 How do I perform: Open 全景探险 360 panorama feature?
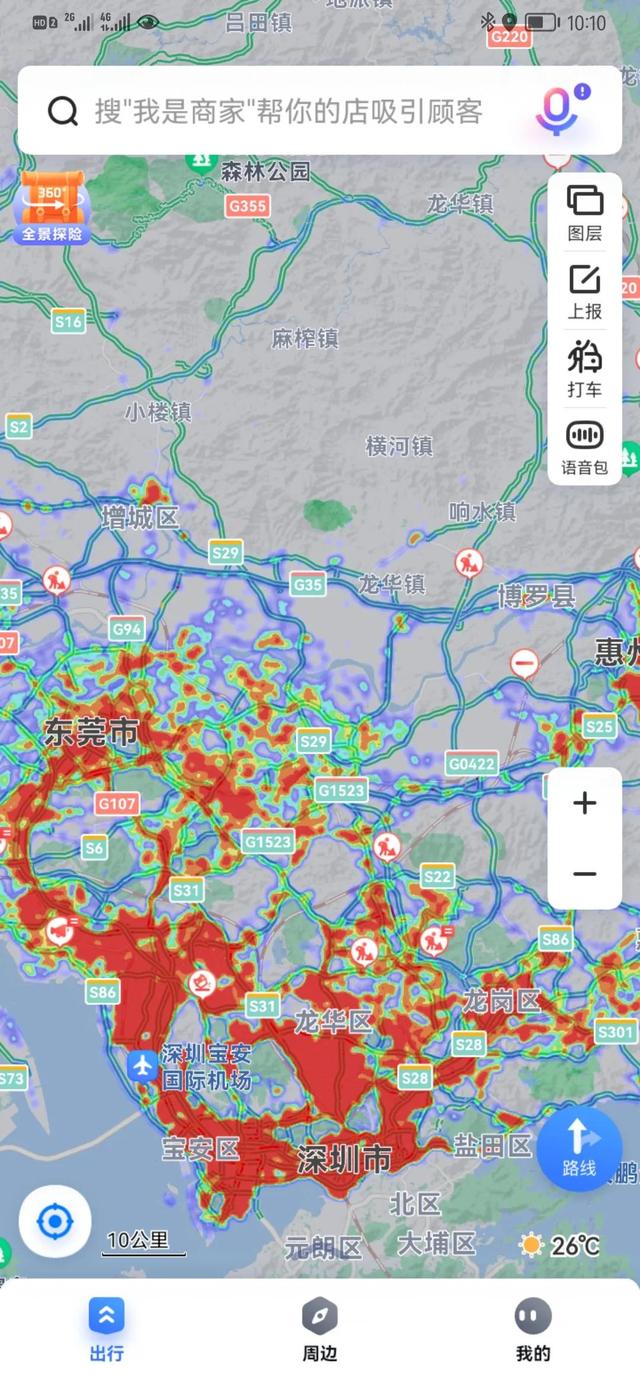[x=51, y=207]
